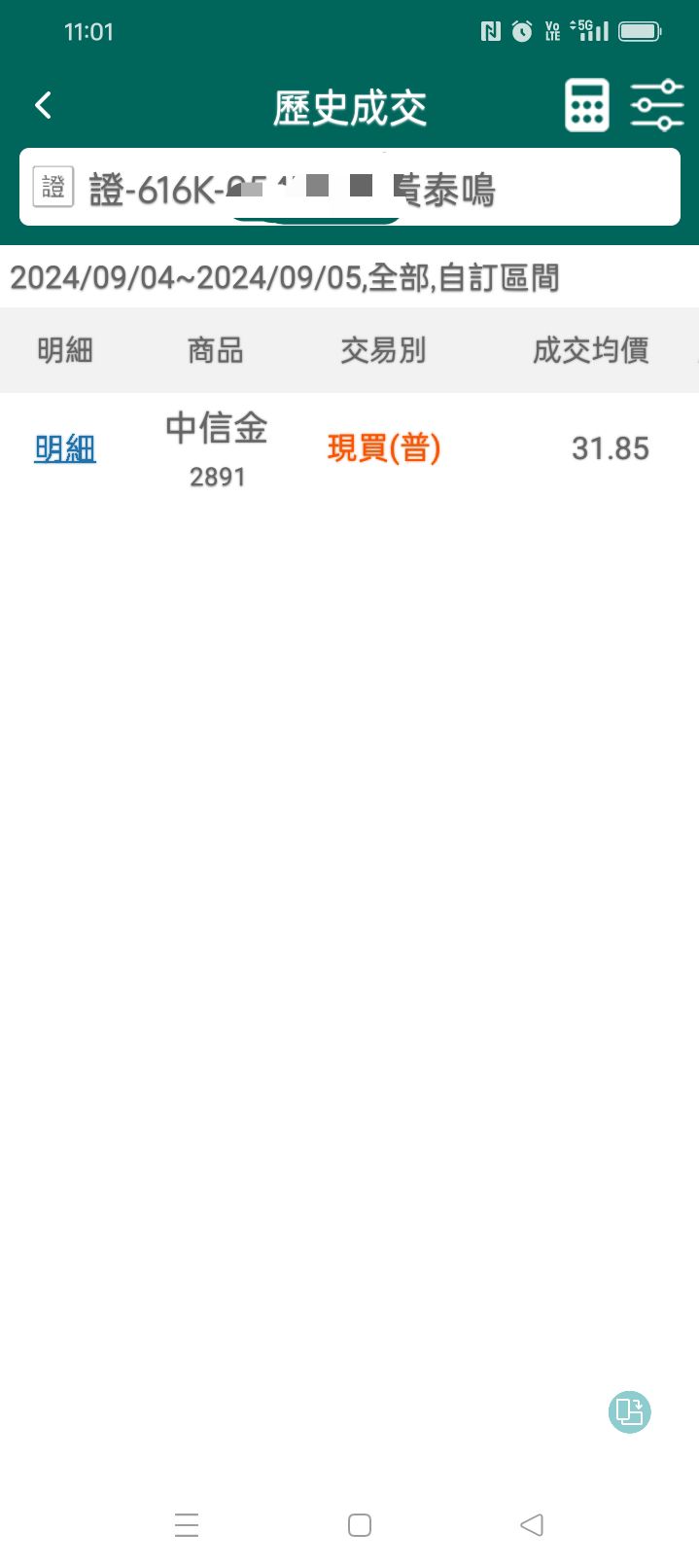
Task: Open system recent apps
Action: tap(187, 1524)
